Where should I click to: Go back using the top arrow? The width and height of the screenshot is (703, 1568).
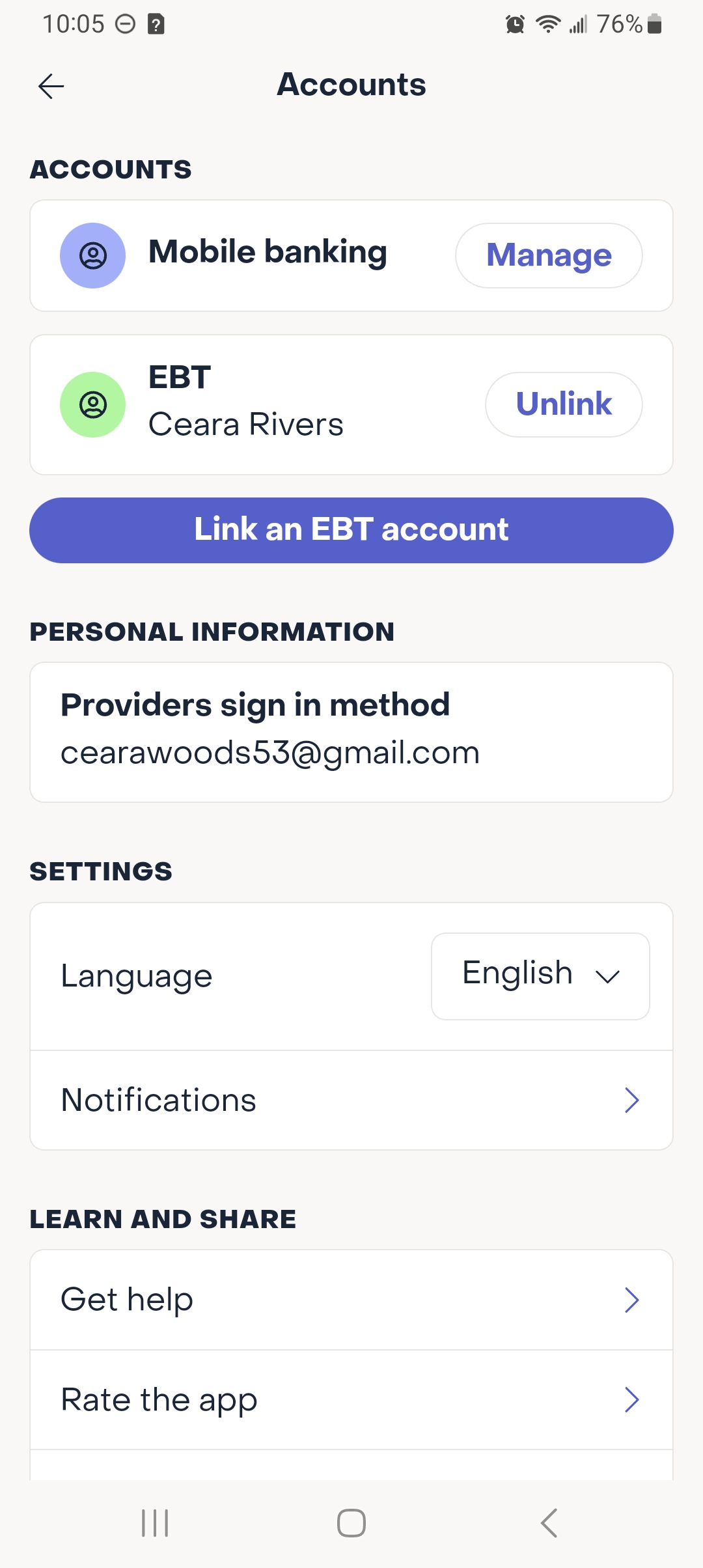(x=51, y=86)
